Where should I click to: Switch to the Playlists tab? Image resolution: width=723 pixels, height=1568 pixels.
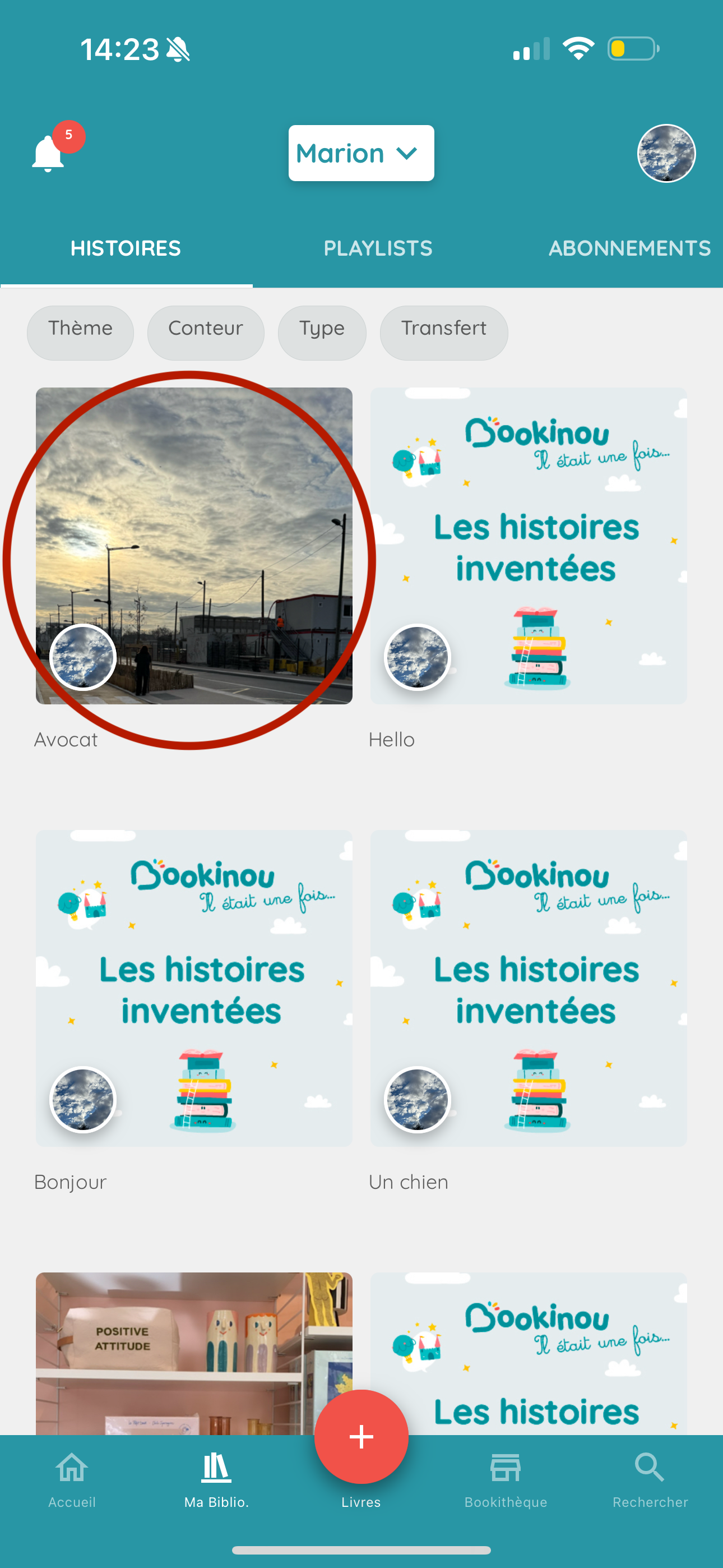pyautogui.click(x=378, y=248)
